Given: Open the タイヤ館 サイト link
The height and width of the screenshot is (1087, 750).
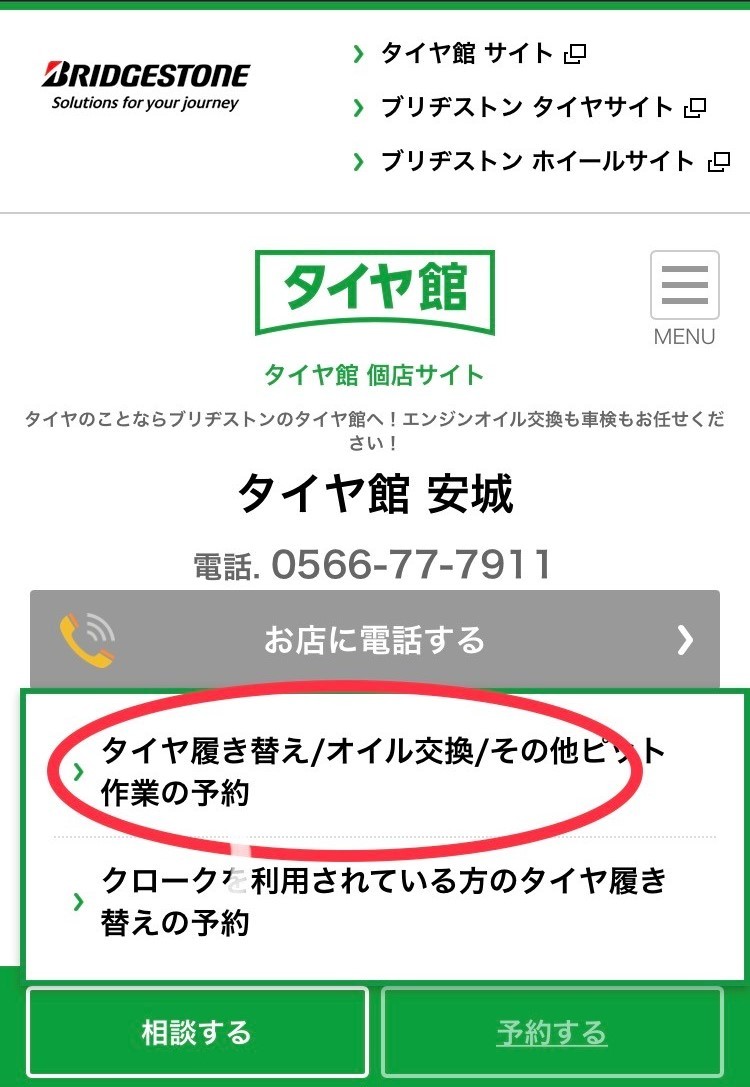Looking at the screenshot, I should (467, 53).
